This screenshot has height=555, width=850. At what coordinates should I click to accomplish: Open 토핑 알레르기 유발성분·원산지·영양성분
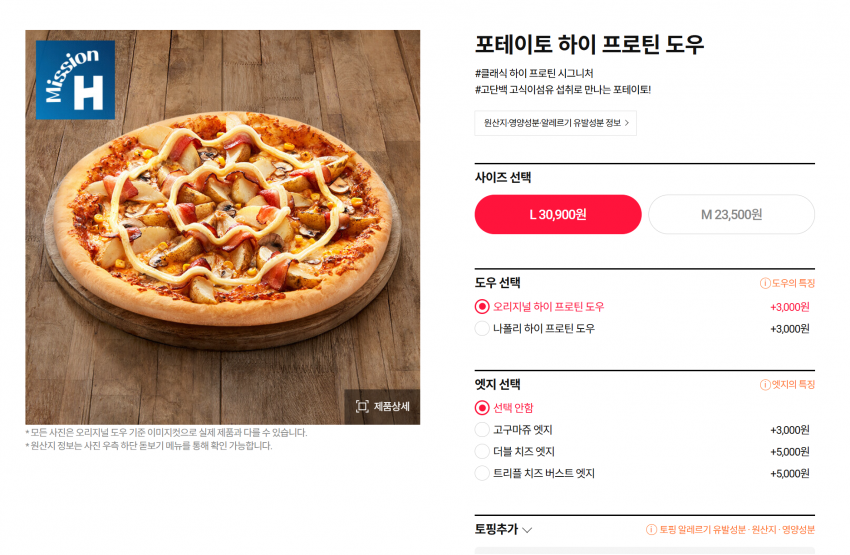pyautogui.click(x=731, y=530)
